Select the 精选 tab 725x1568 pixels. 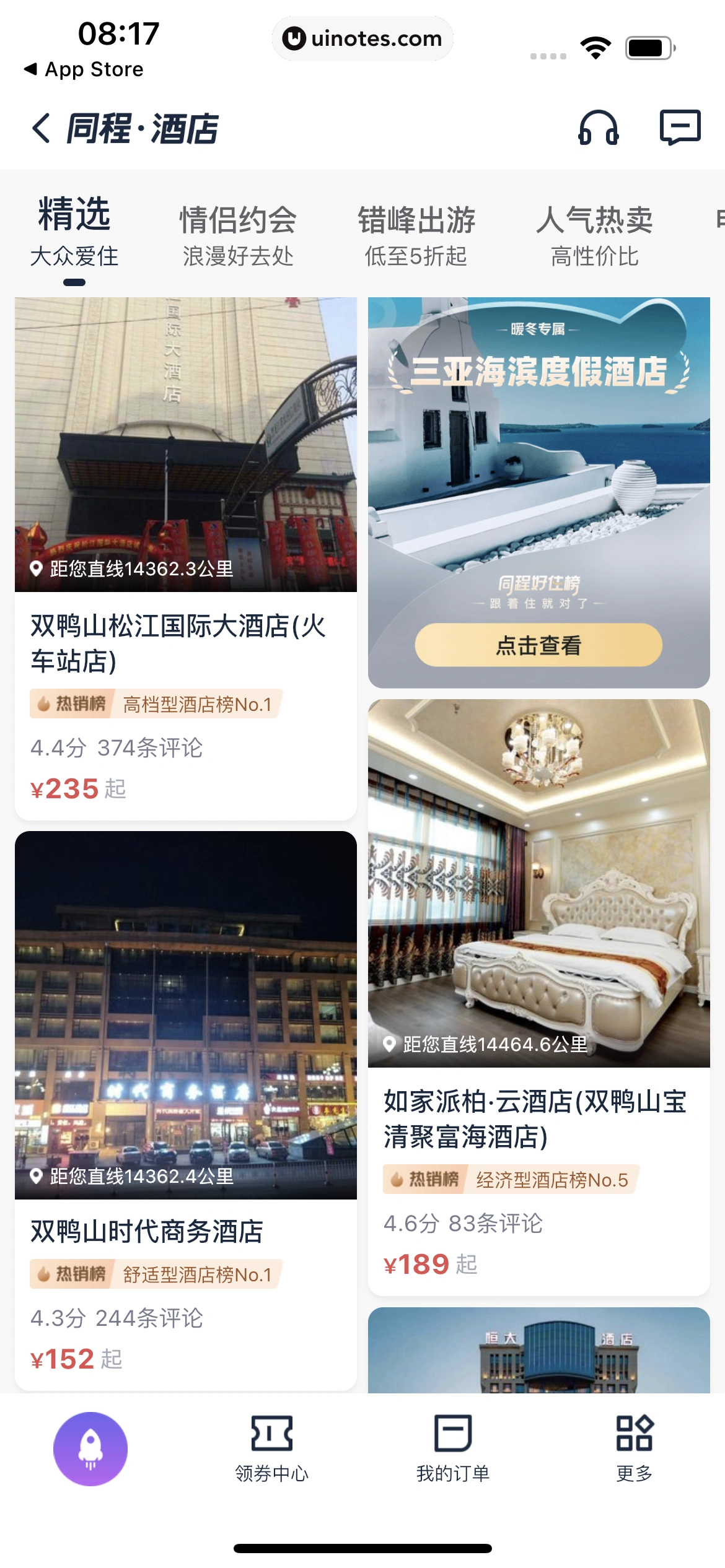[x=74, y=232]
